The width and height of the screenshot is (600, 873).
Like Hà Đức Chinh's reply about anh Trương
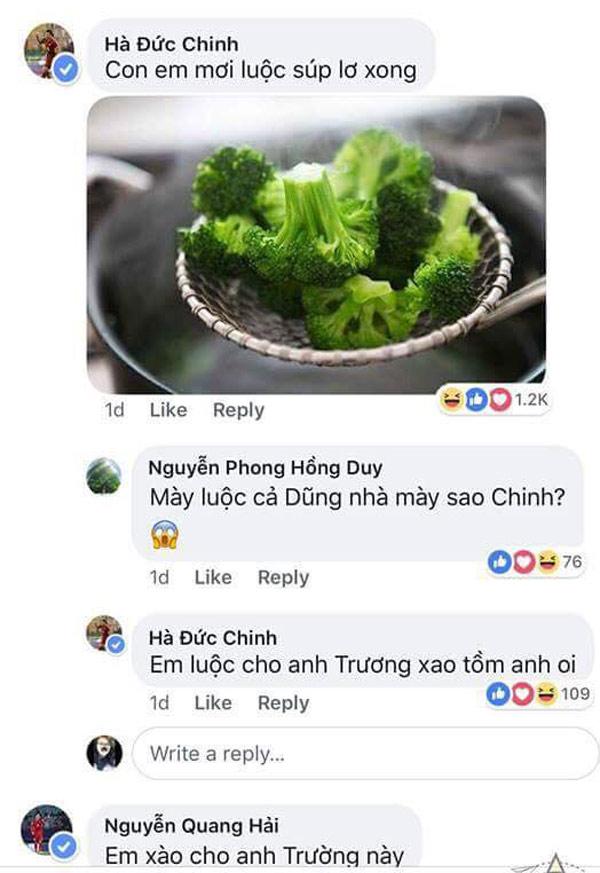click(212, 703)
